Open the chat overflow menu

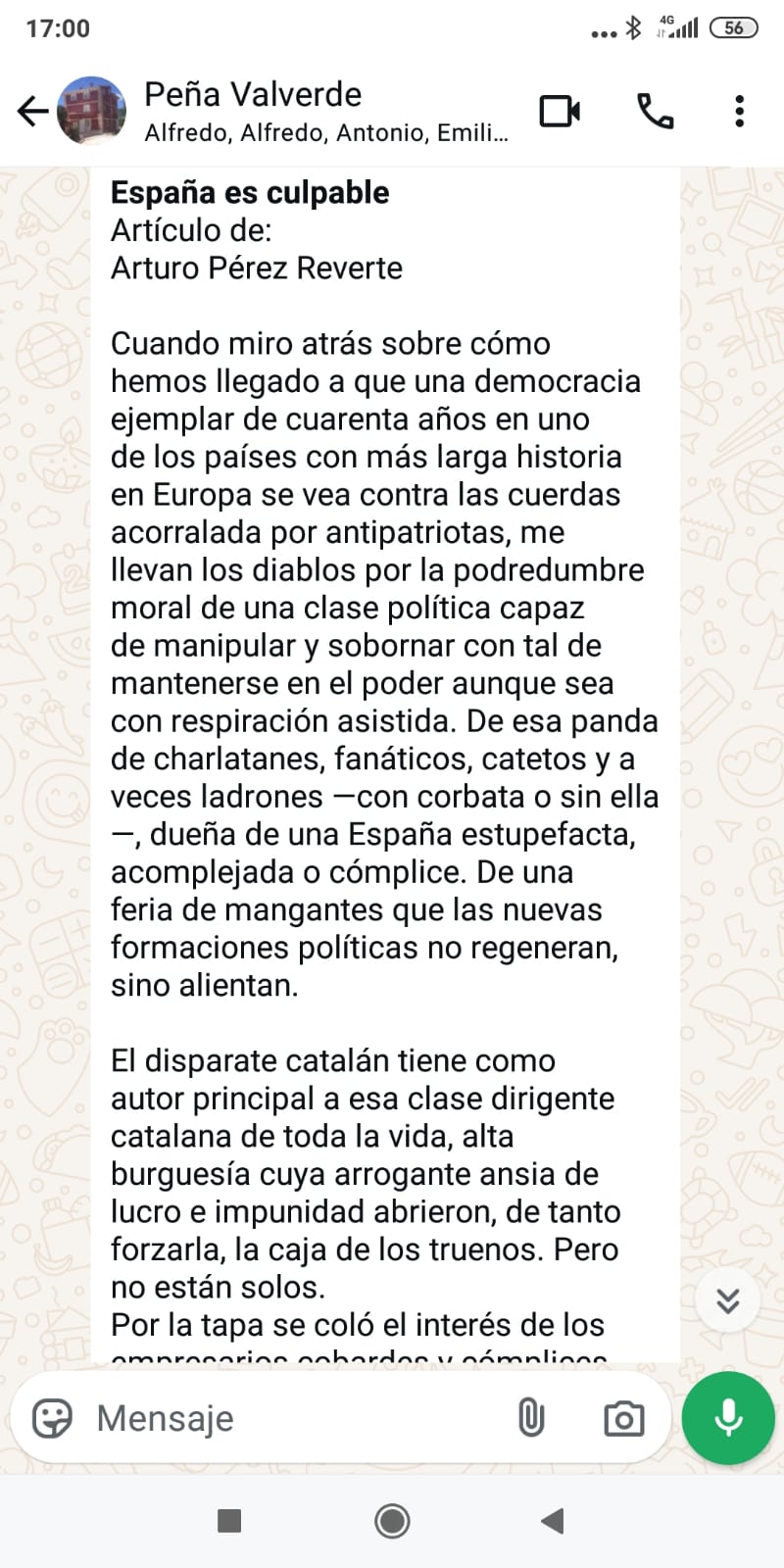740,111
